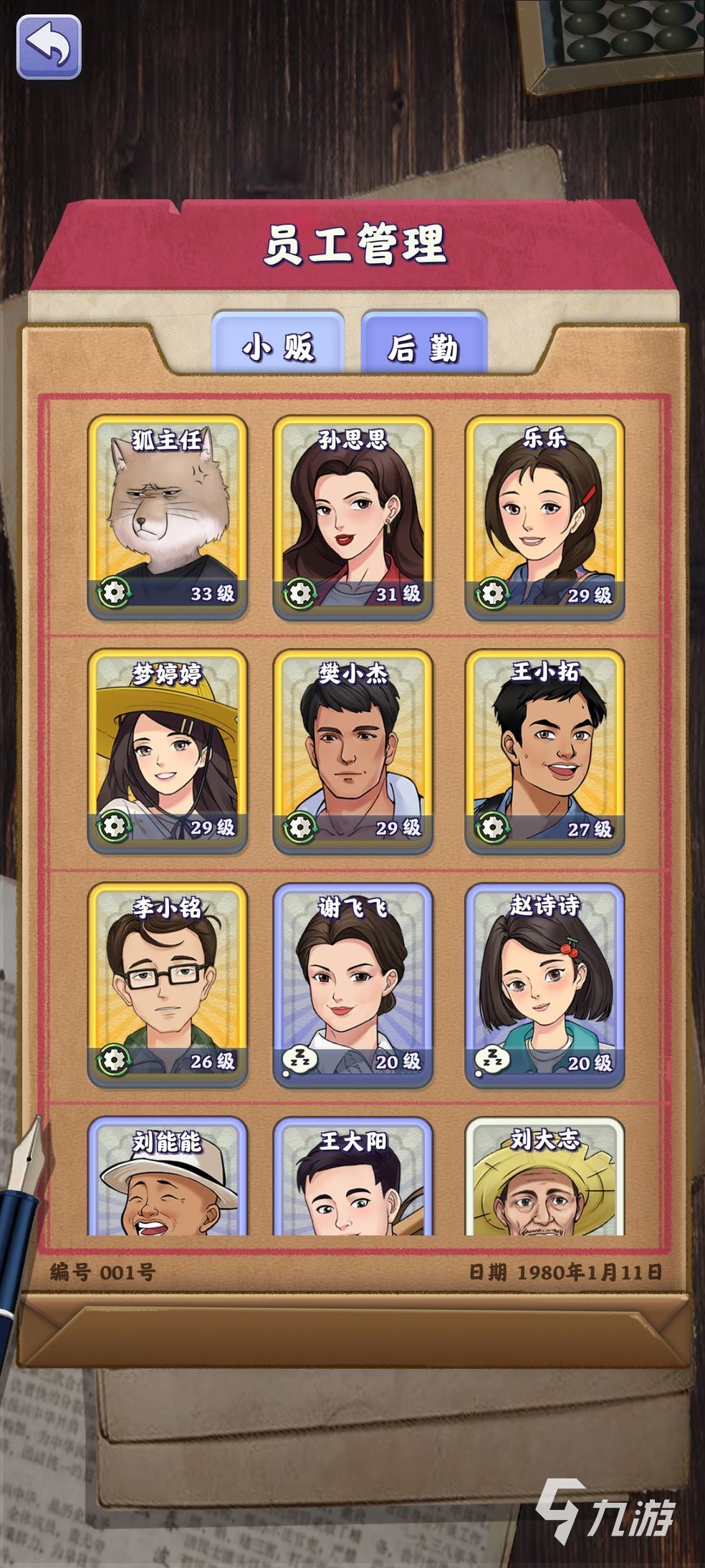This screenshot has width=705, height=1568.
Task: Select the 王小拓 employee card
Action: click(x=545, y=750)
